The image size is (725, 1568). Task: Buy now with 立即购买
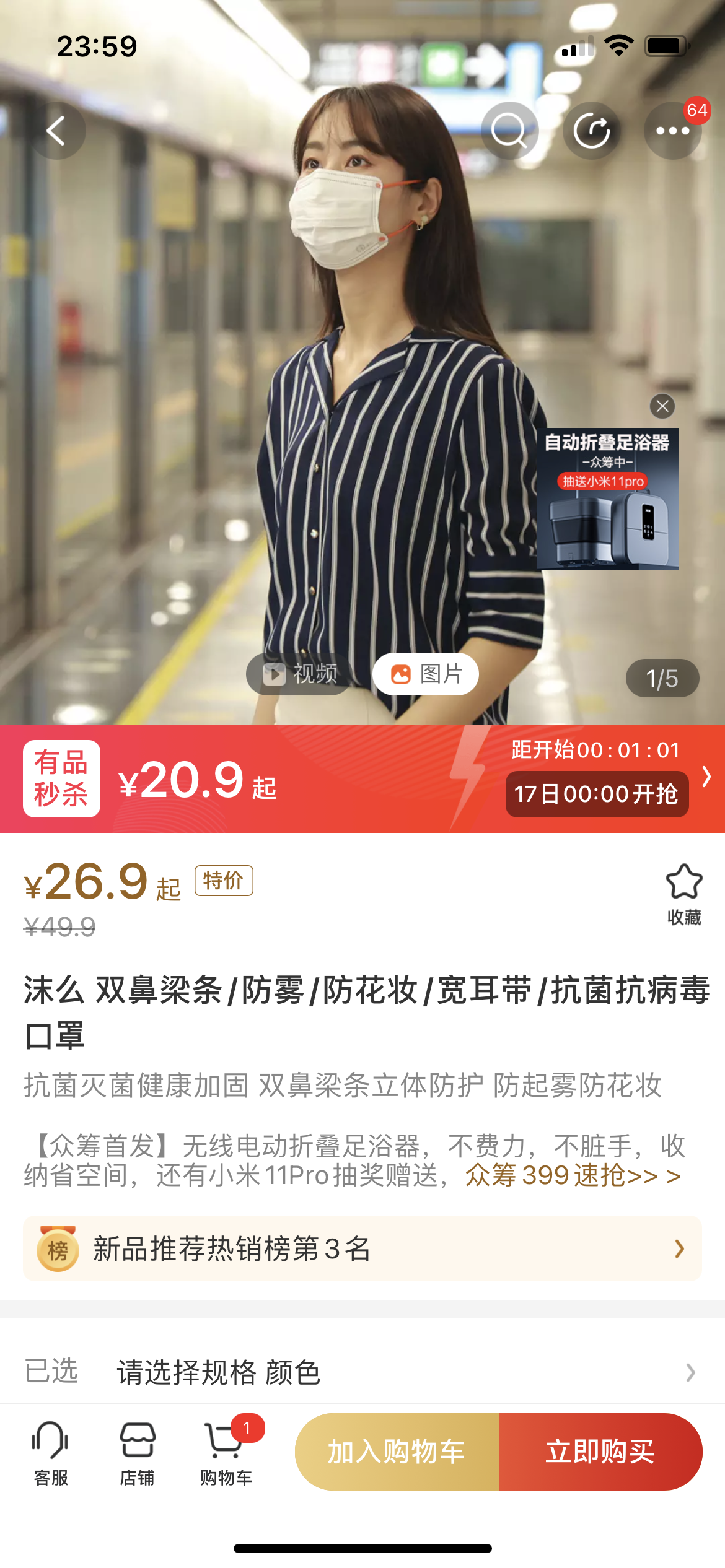pyautogui.click(x=600, y=1452)
